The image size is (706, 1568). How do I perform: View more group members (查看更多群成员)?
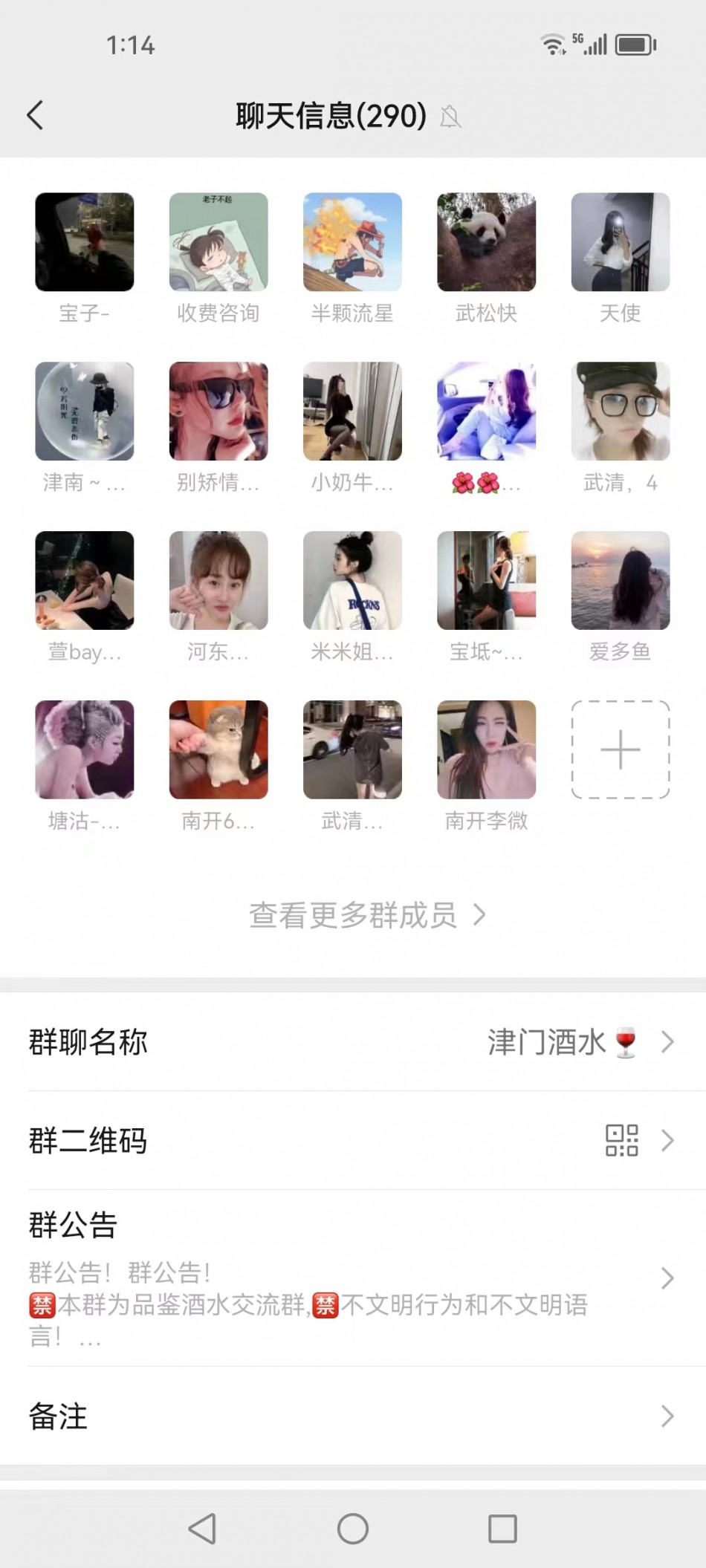367,915
